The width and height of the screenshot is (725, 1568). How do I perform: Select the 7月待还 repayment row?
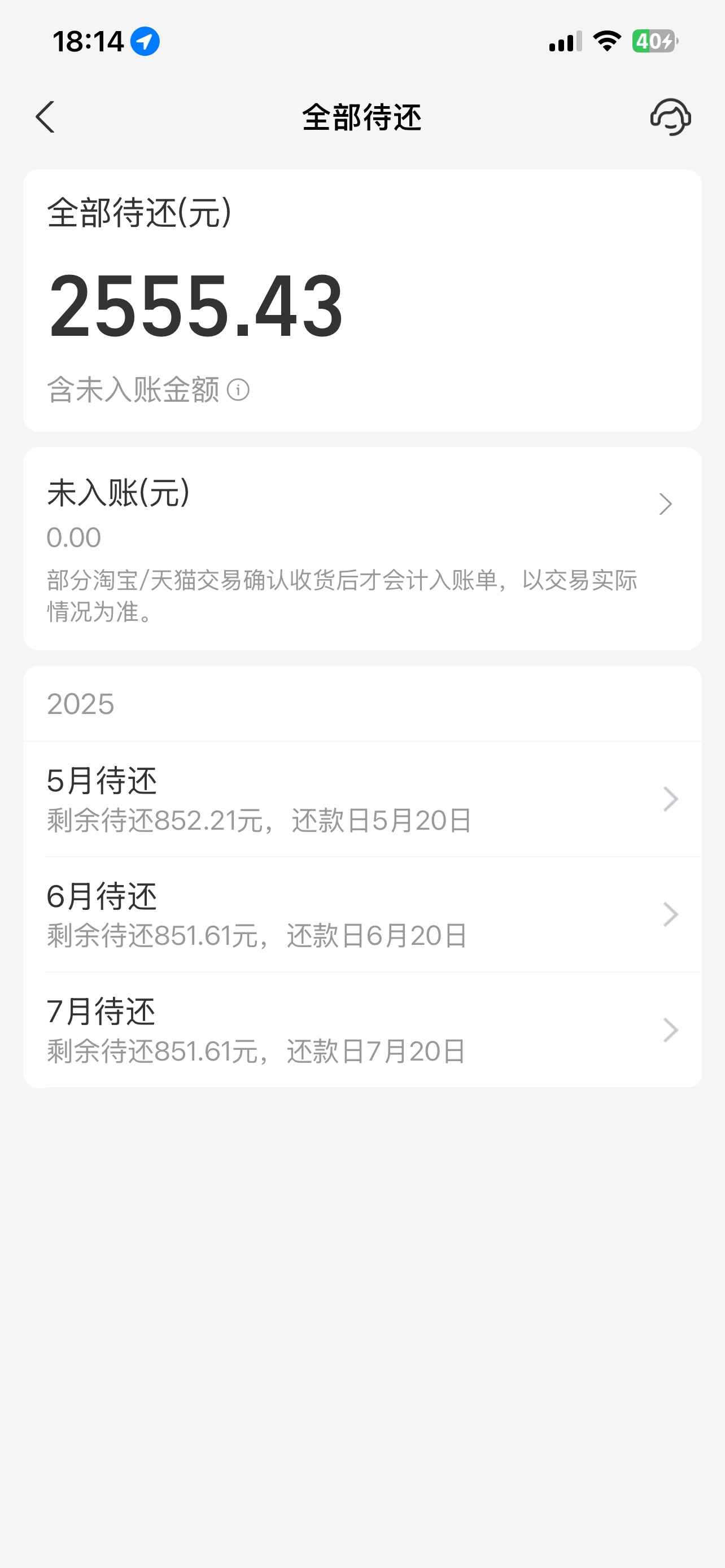coord(362,1030)
